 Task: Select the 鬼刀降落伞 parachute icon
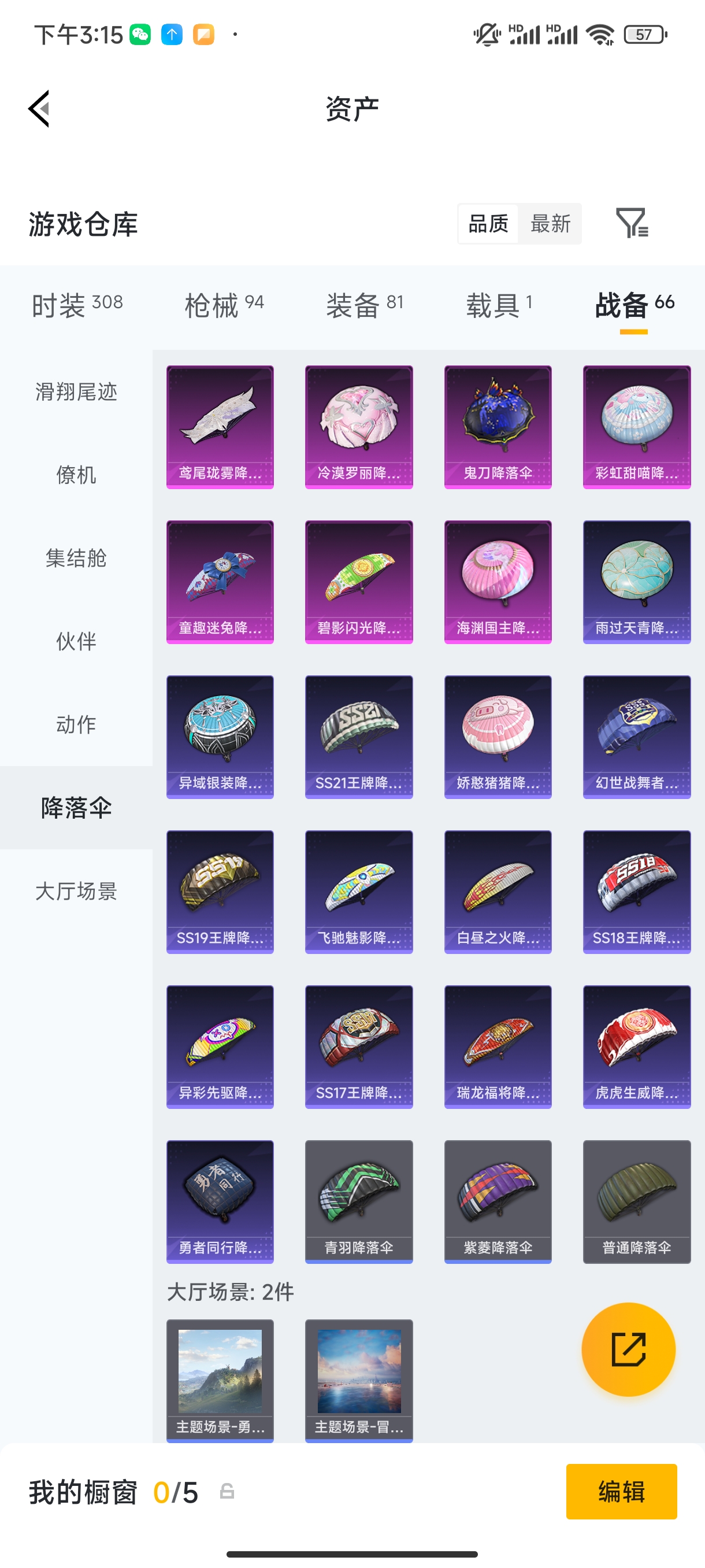pyautogui.click(x=498, y=426)
